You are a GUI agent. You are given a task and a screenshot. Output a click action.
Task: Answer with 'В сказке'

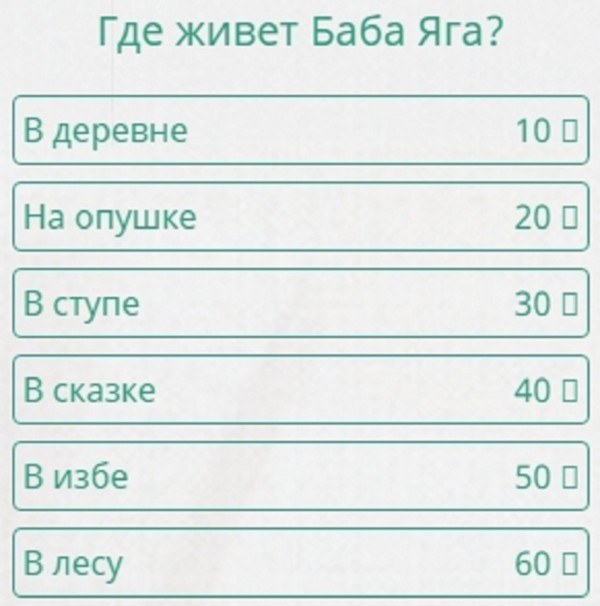(x=300, y=390)
